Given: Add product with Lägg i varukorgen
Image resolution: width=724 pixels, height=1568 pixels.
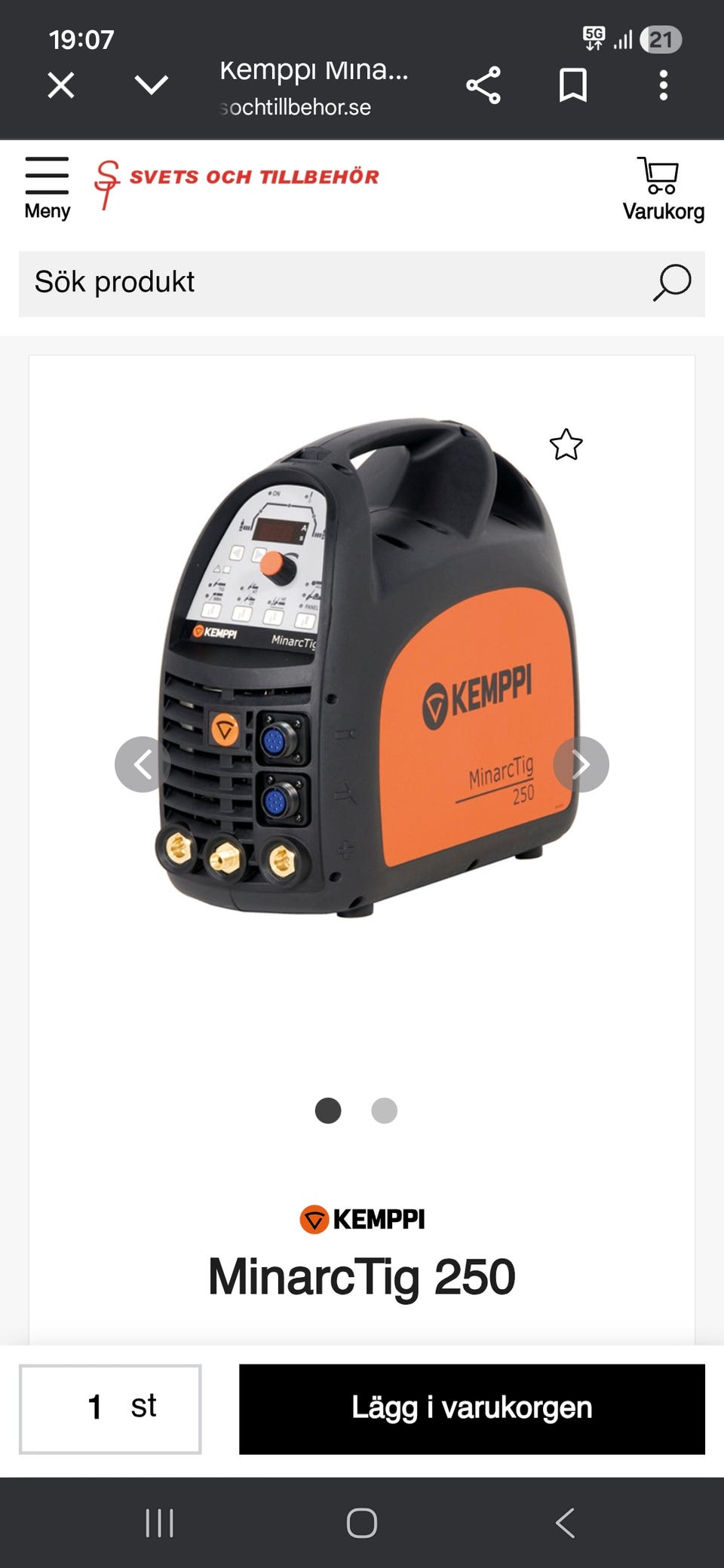Looking at the screenshot, I should coord(472,1408).
